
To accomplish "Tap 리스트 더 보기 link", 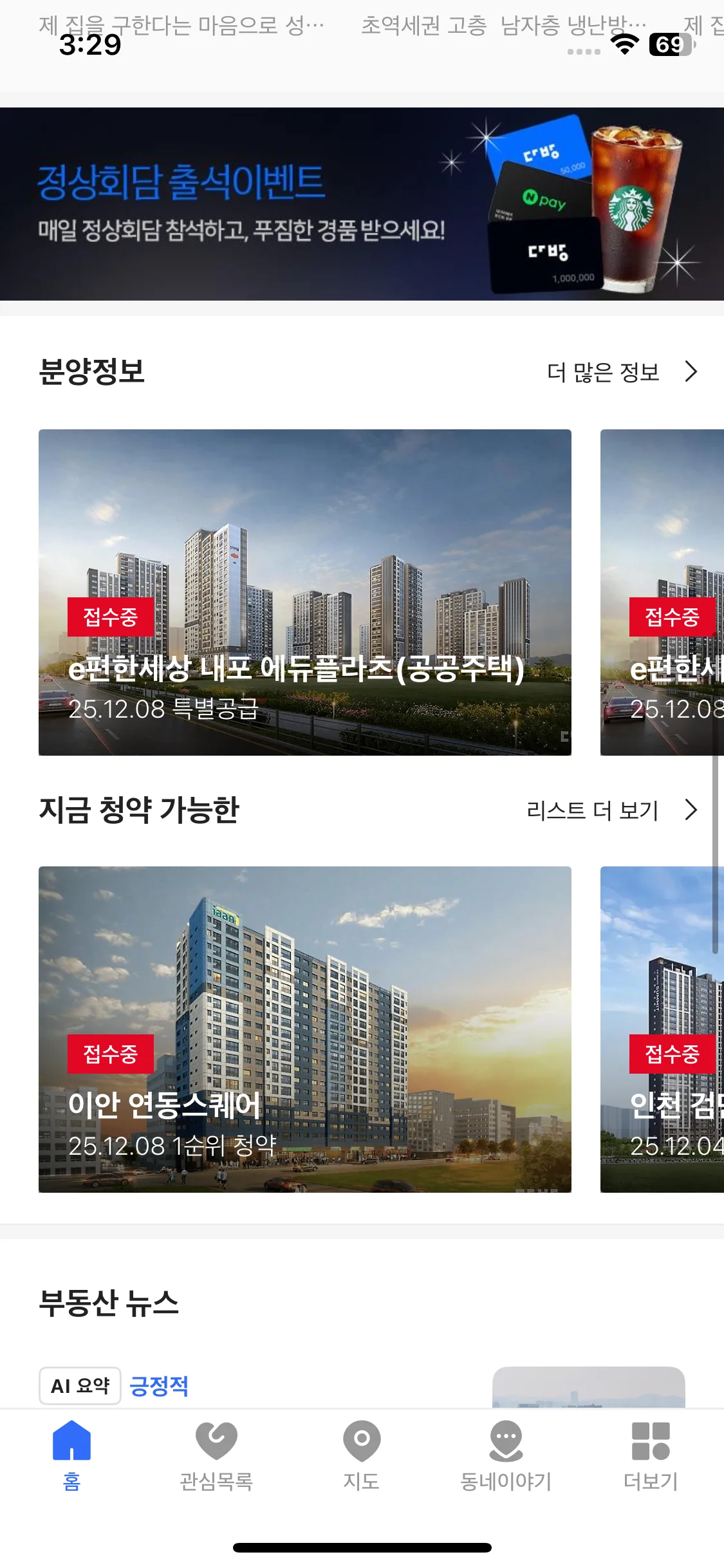I will [x=612, y=810].
